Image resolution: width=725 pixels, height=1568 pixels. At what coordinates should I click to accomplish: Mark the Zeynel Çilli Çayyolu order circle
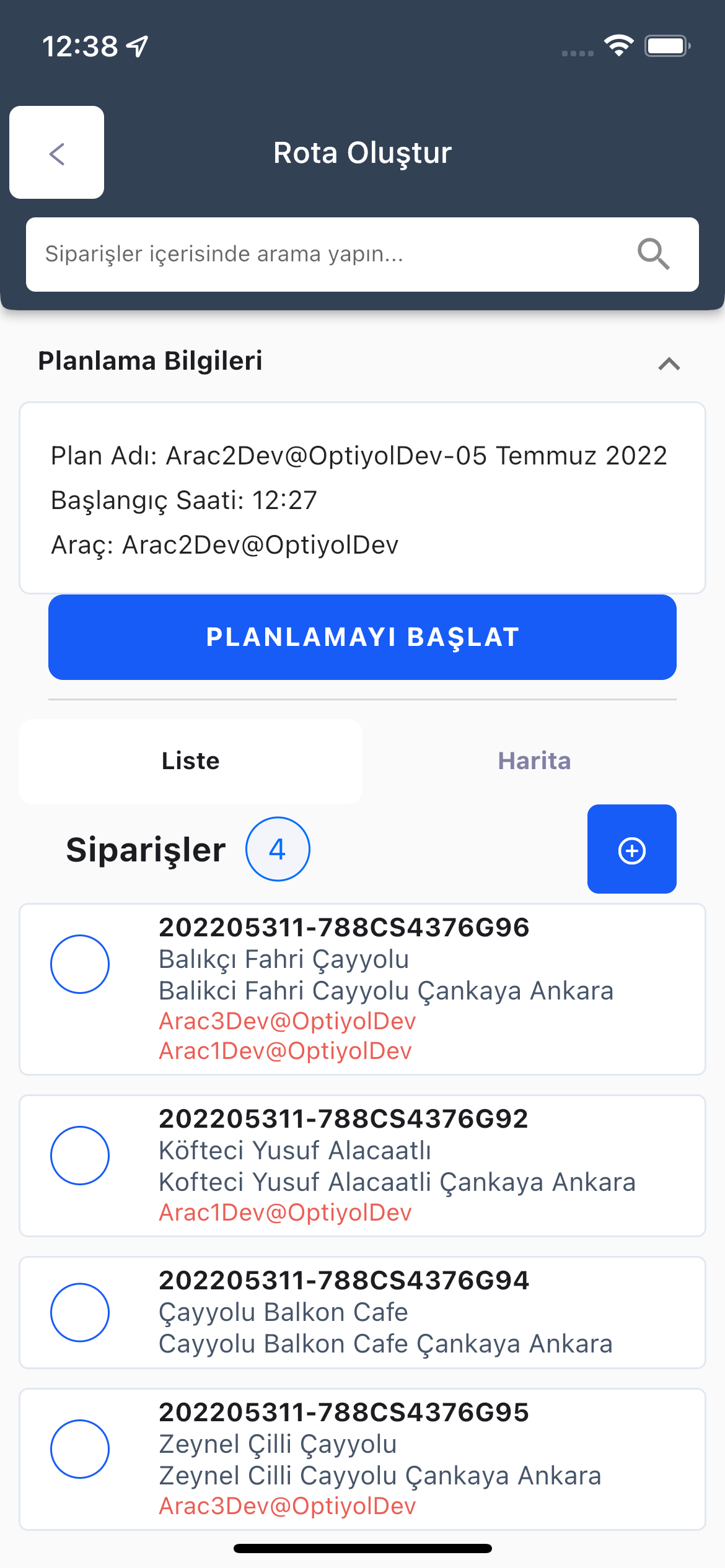(80, 1449)
